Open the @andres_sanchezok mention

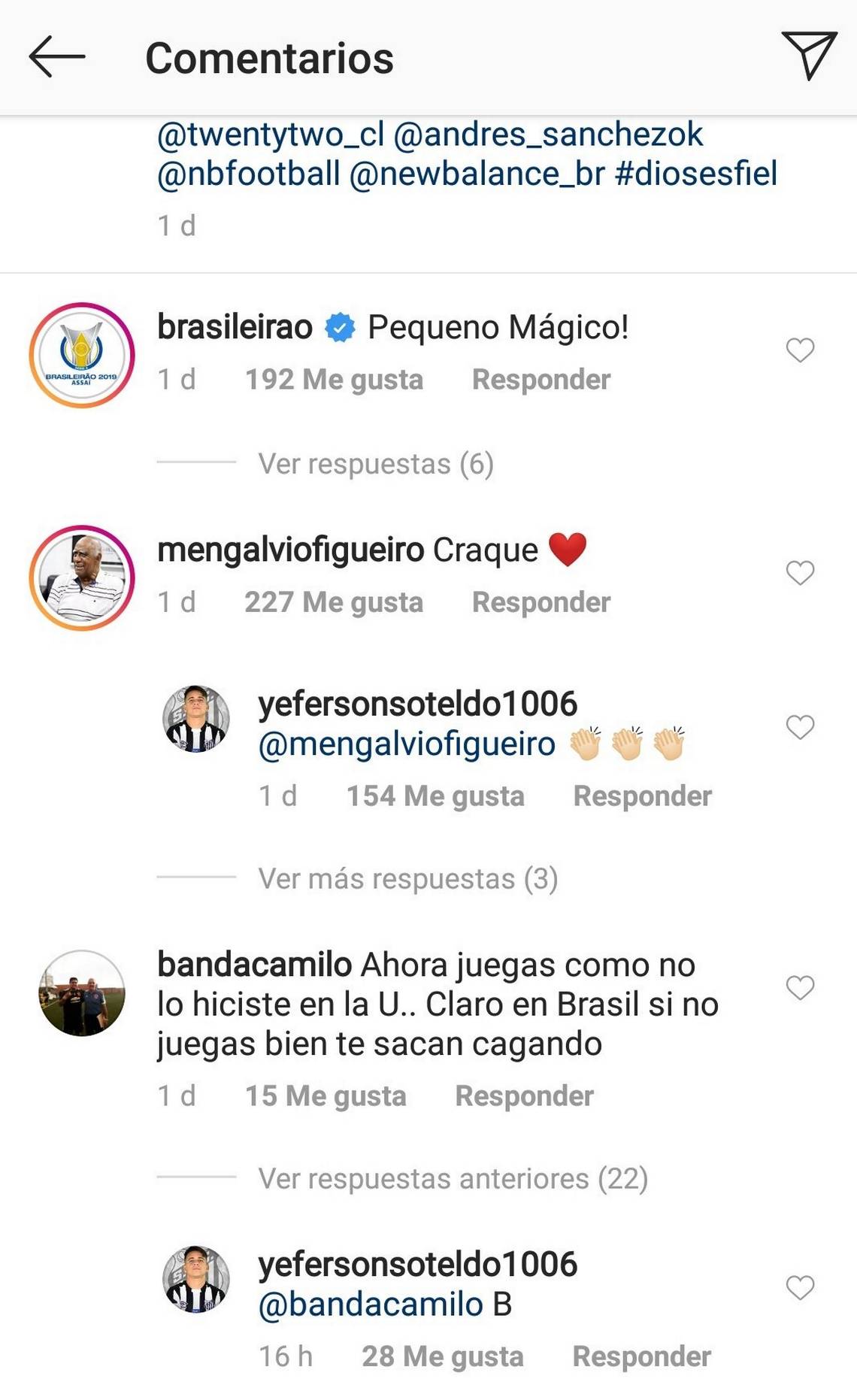548,135
